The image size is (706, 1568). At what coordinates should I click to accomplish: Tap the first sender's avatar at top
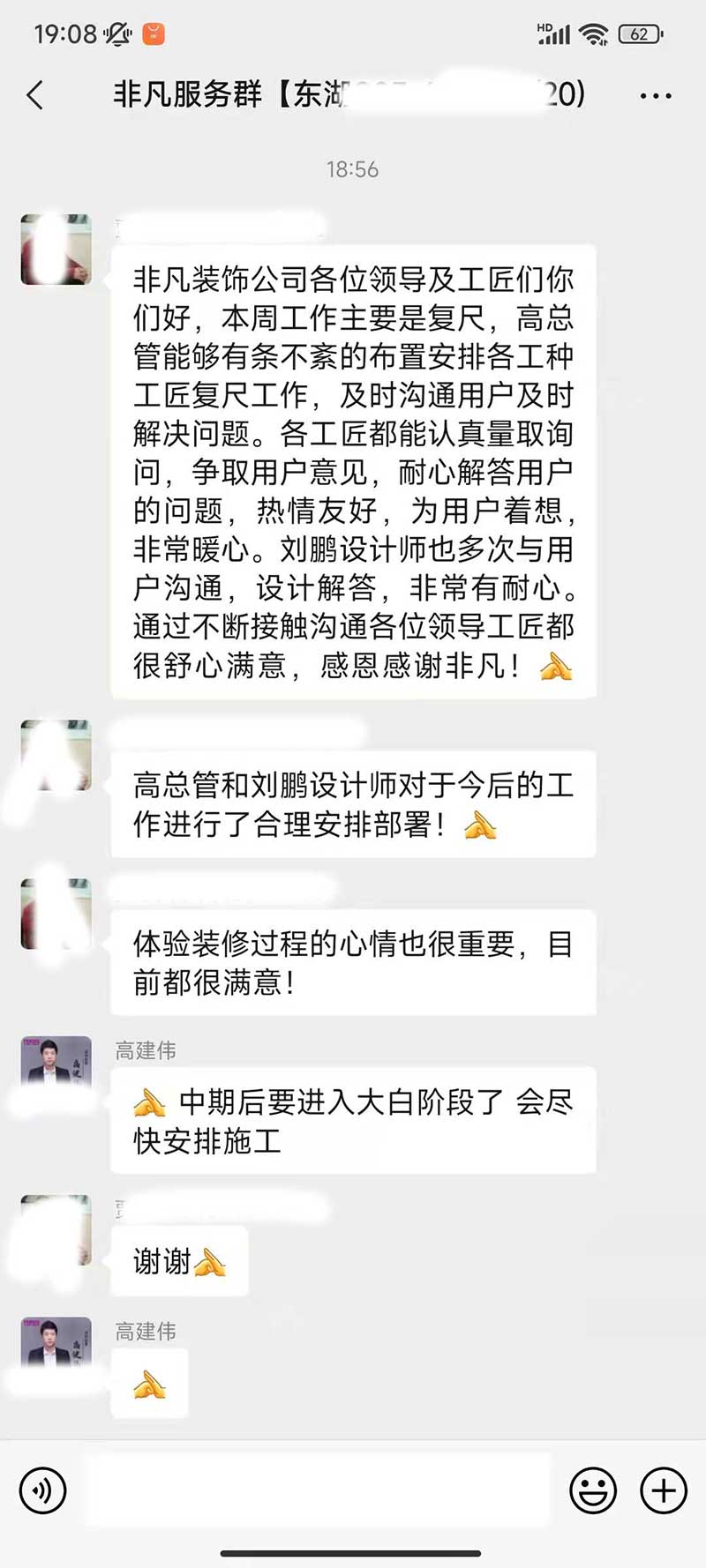56,249
